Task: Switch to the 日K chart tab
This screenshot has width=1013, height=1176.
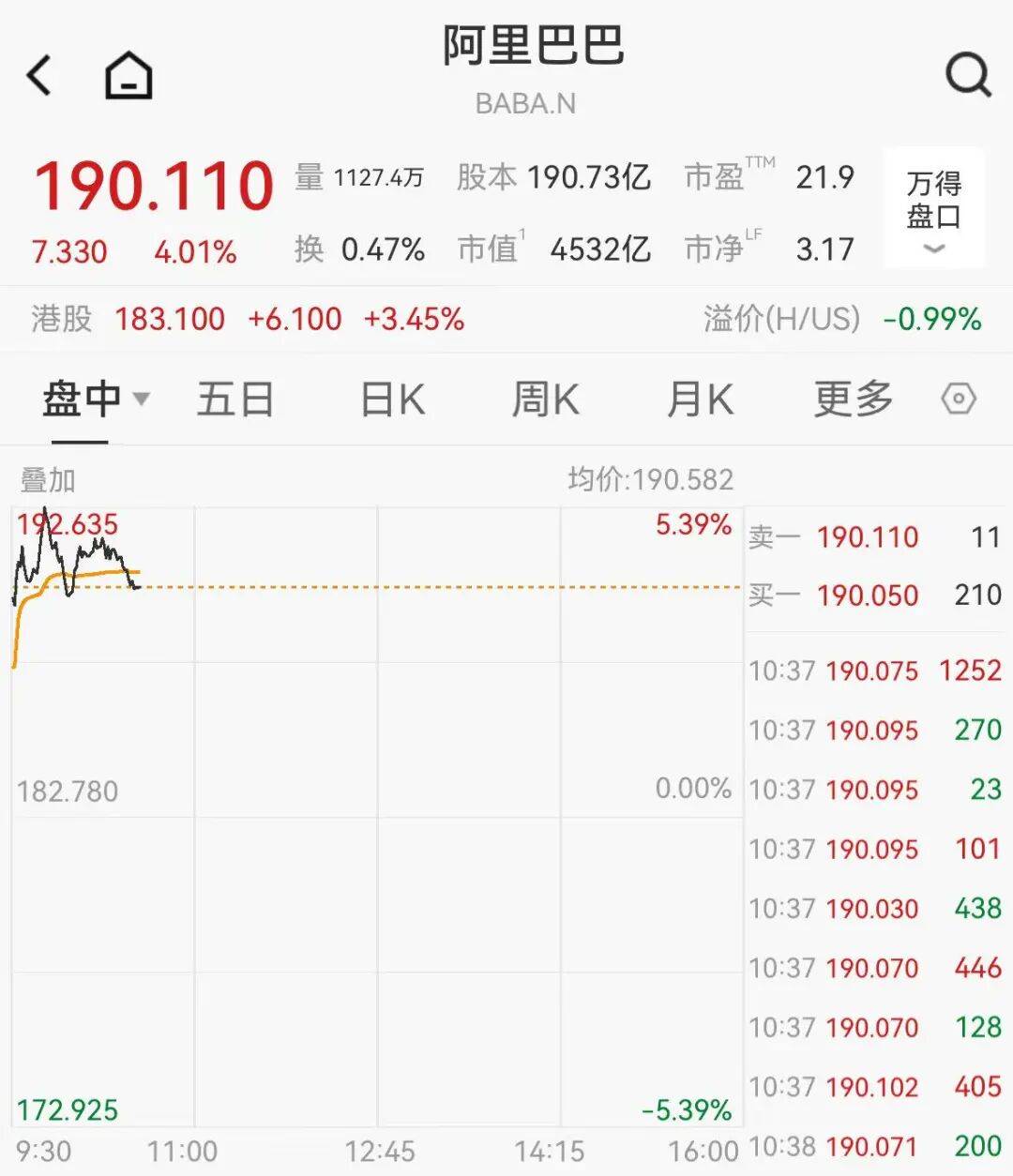Action: [393, 400]
